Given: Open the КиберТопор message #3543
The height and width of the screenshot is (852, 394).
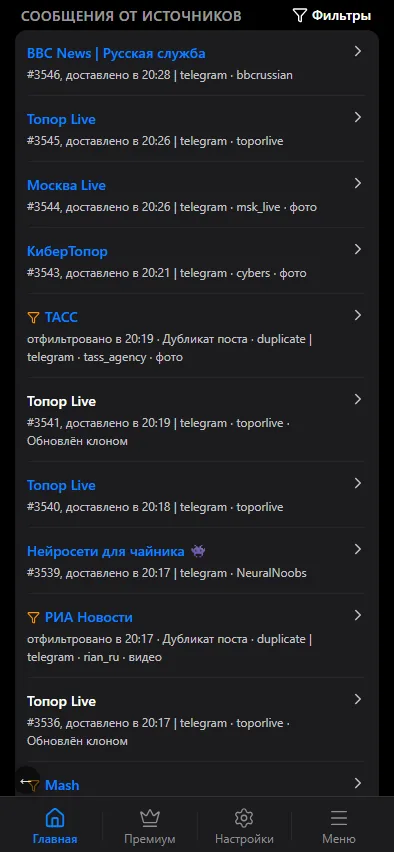Looking at the screenshot, I should 196,261.
